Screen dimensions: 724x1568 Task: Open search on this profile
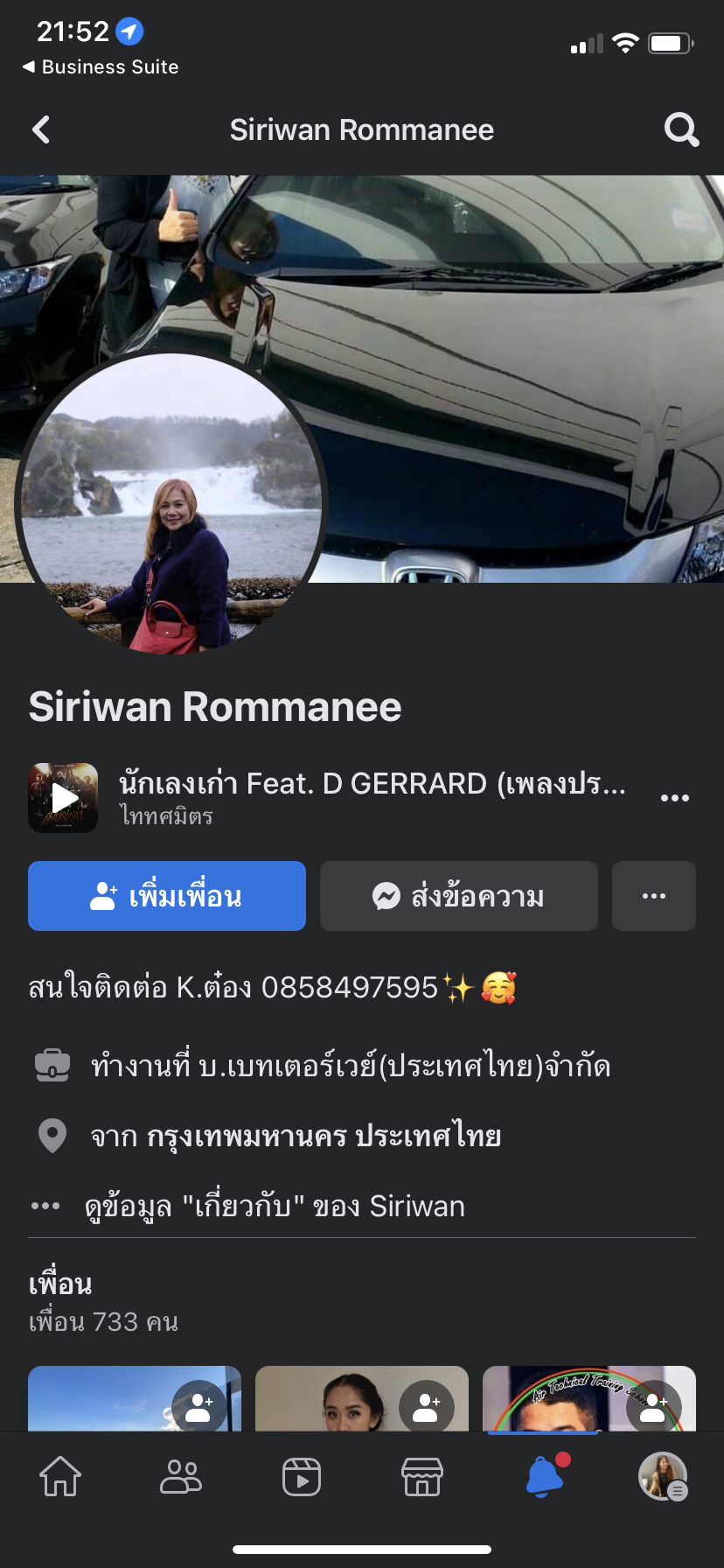pyautogui.click(x=681, y=130)
